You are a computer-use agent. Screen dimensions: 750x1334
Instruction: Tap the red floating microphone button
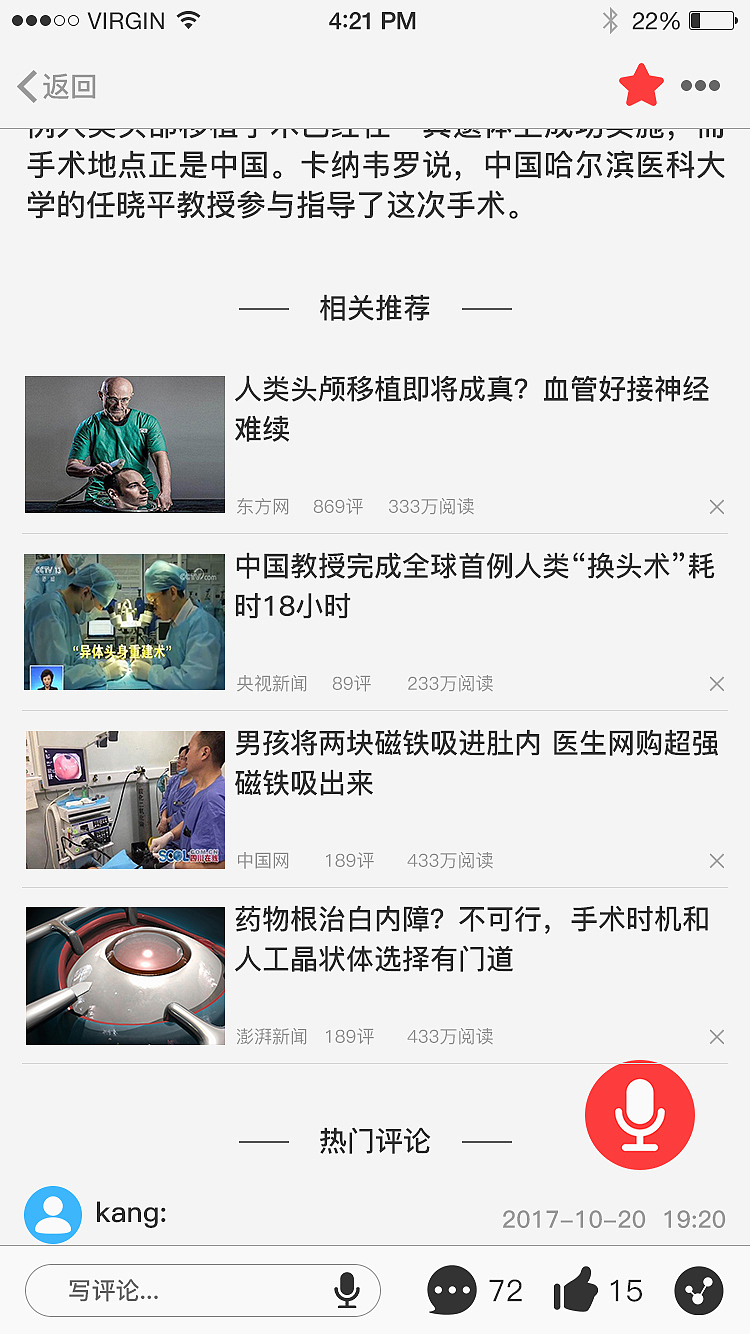pos(640,1115)
